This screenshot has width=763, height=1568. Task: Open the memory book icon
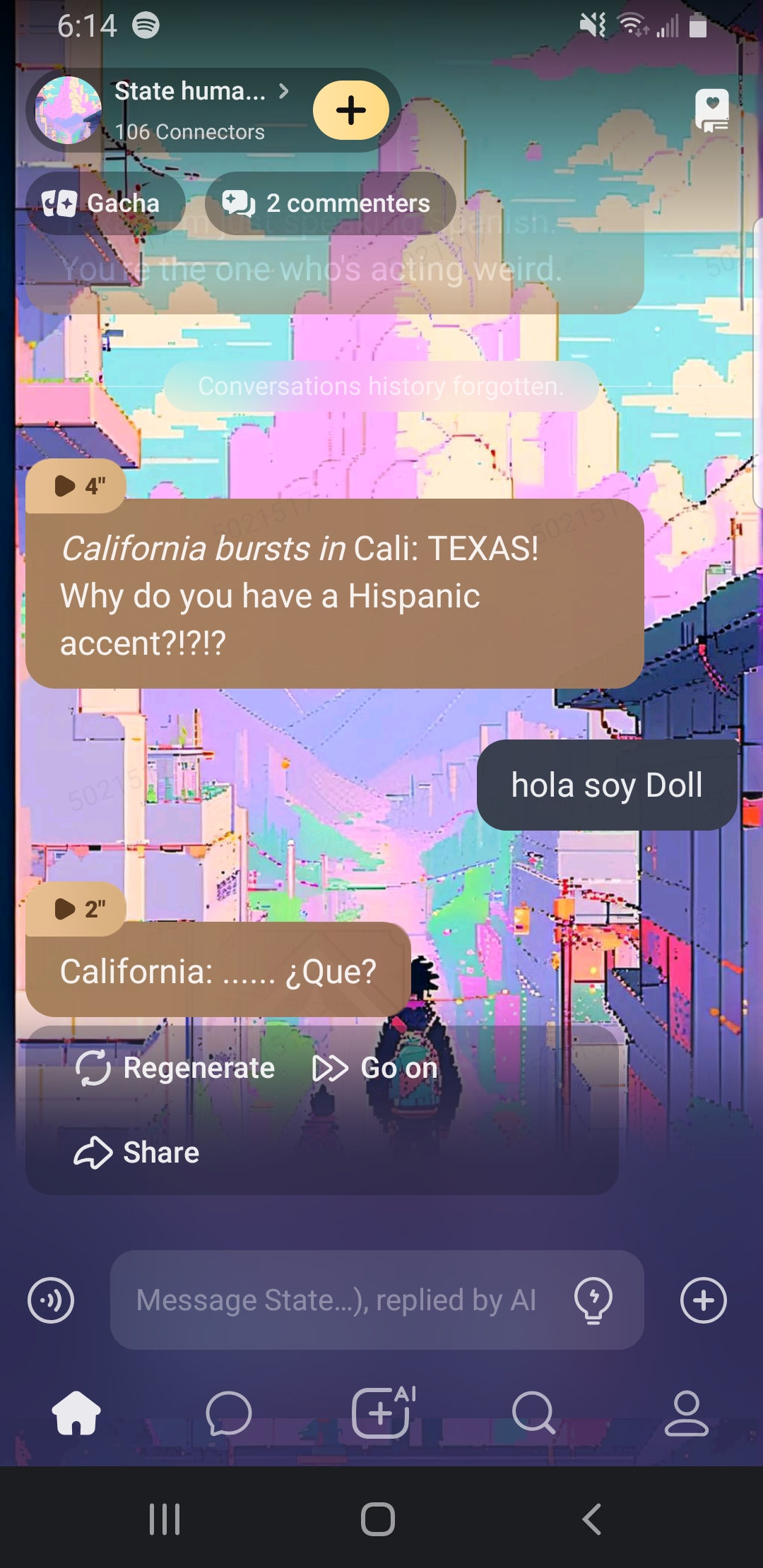click(711, 110)
